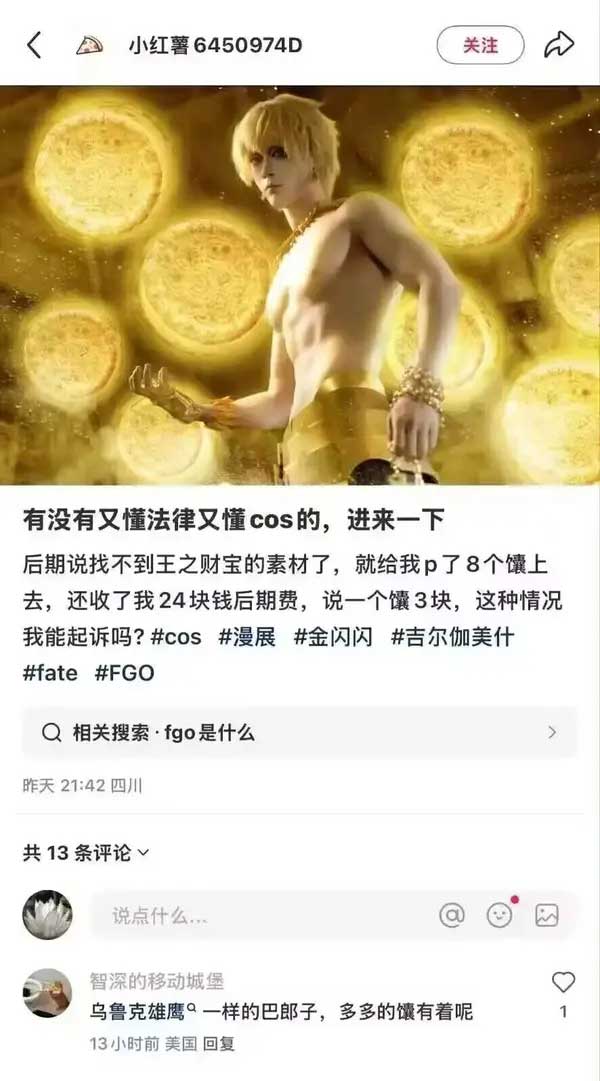Follow the author with 关注 button

pyautogui.click(x=480, y=45)
